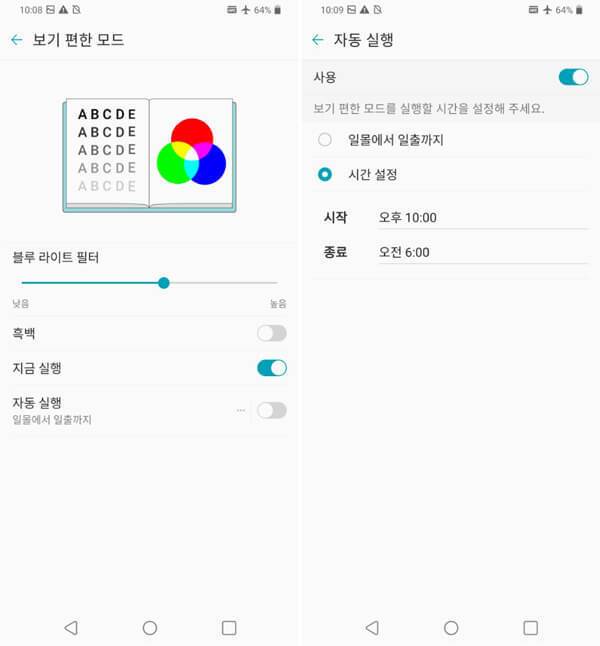Change the 시작 time 오후 10:00
The image size is (600, 646).
point(408,217)
